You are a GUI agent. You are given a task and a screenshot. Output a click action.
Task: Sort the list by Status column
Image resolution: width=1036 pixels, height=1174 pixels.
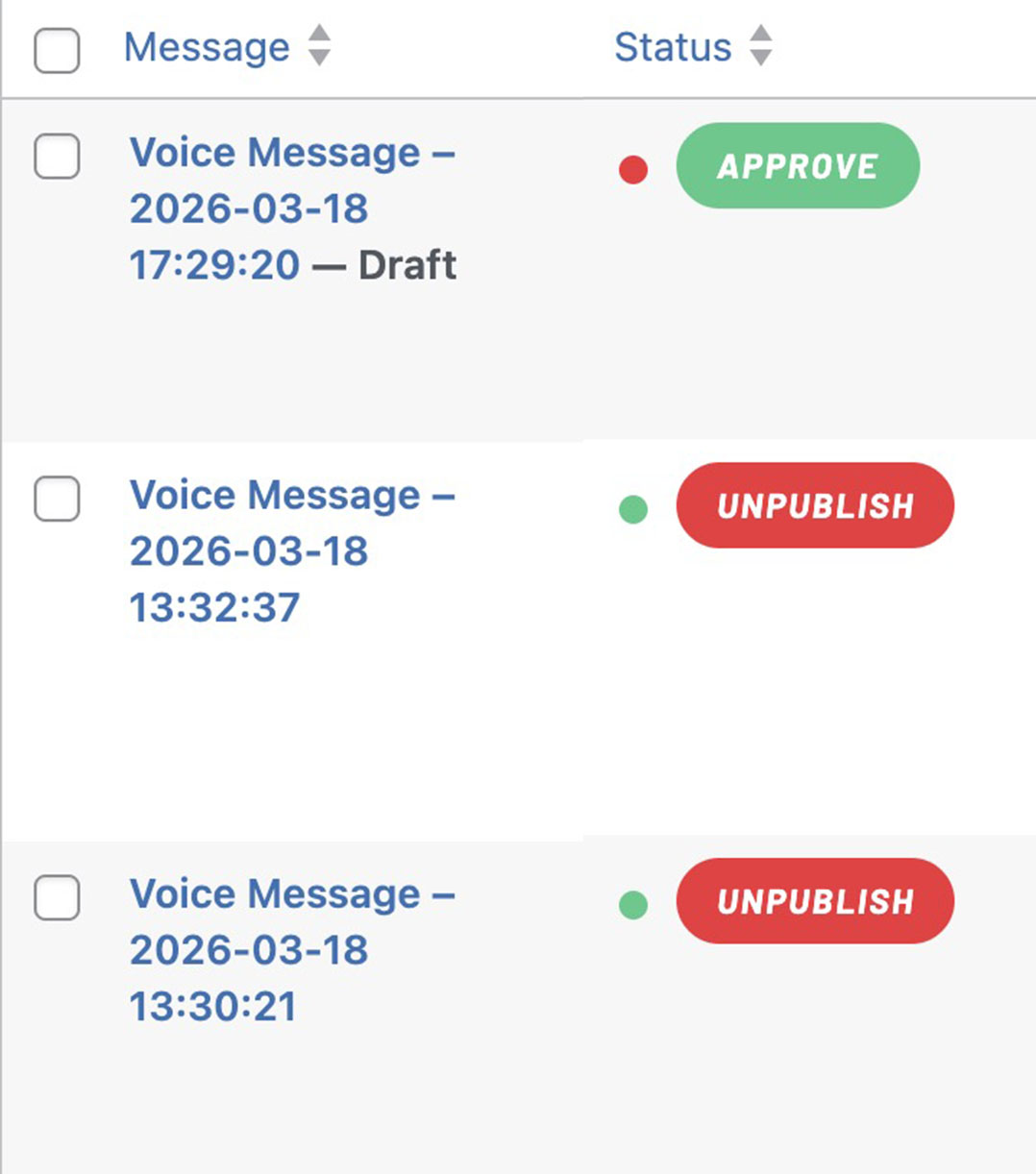tap(673, 47)
